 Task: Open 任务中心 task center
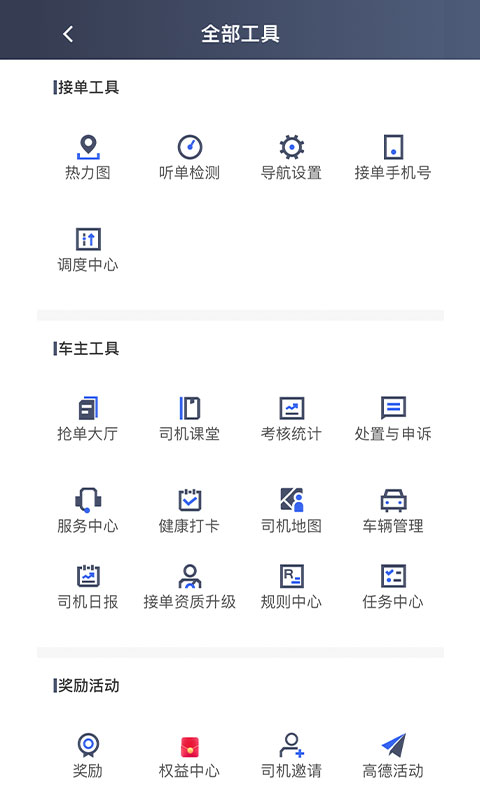[393, 587]
